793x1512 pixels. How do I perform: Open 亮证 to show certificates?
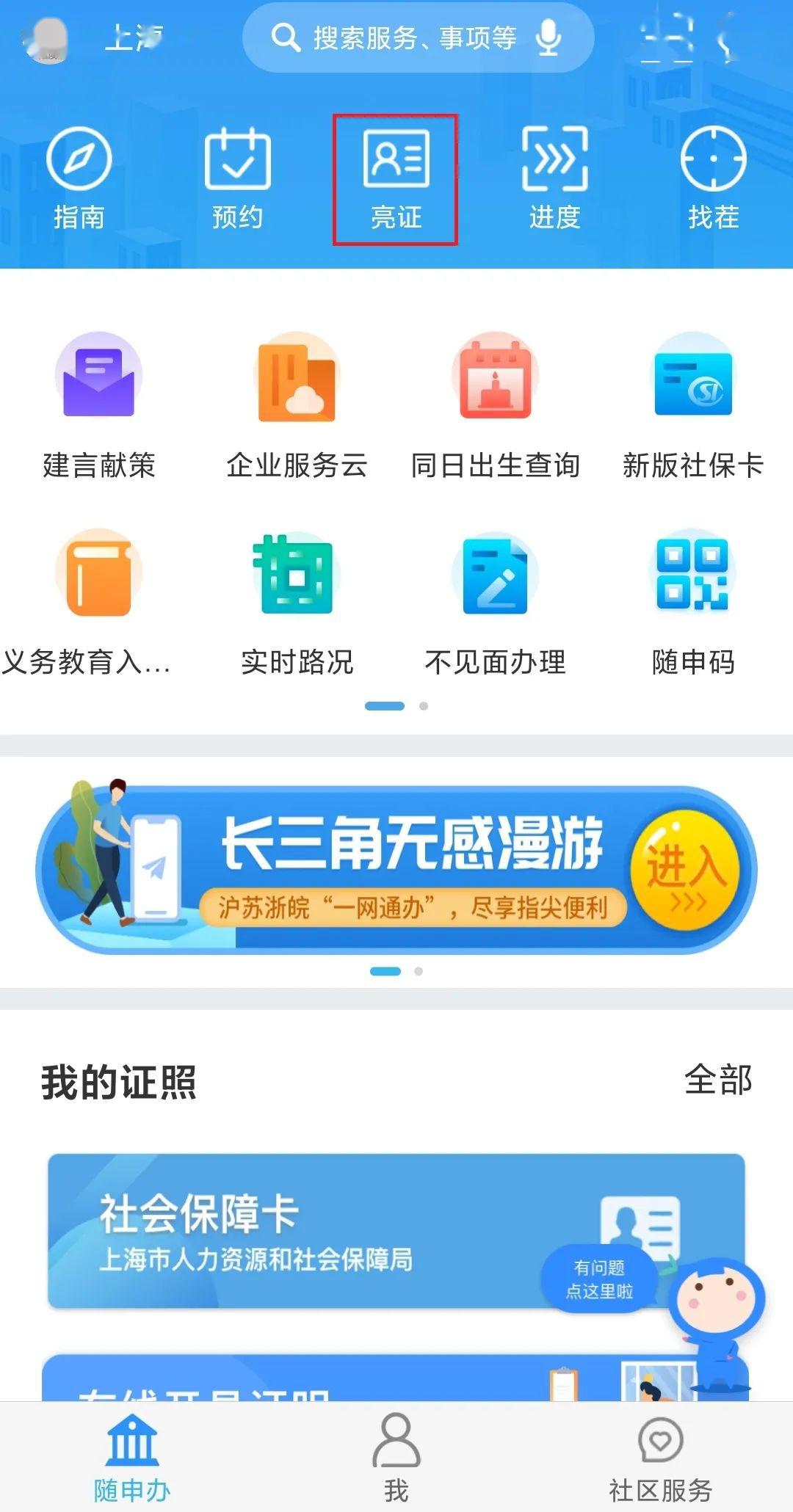click(x=396, y=178)
